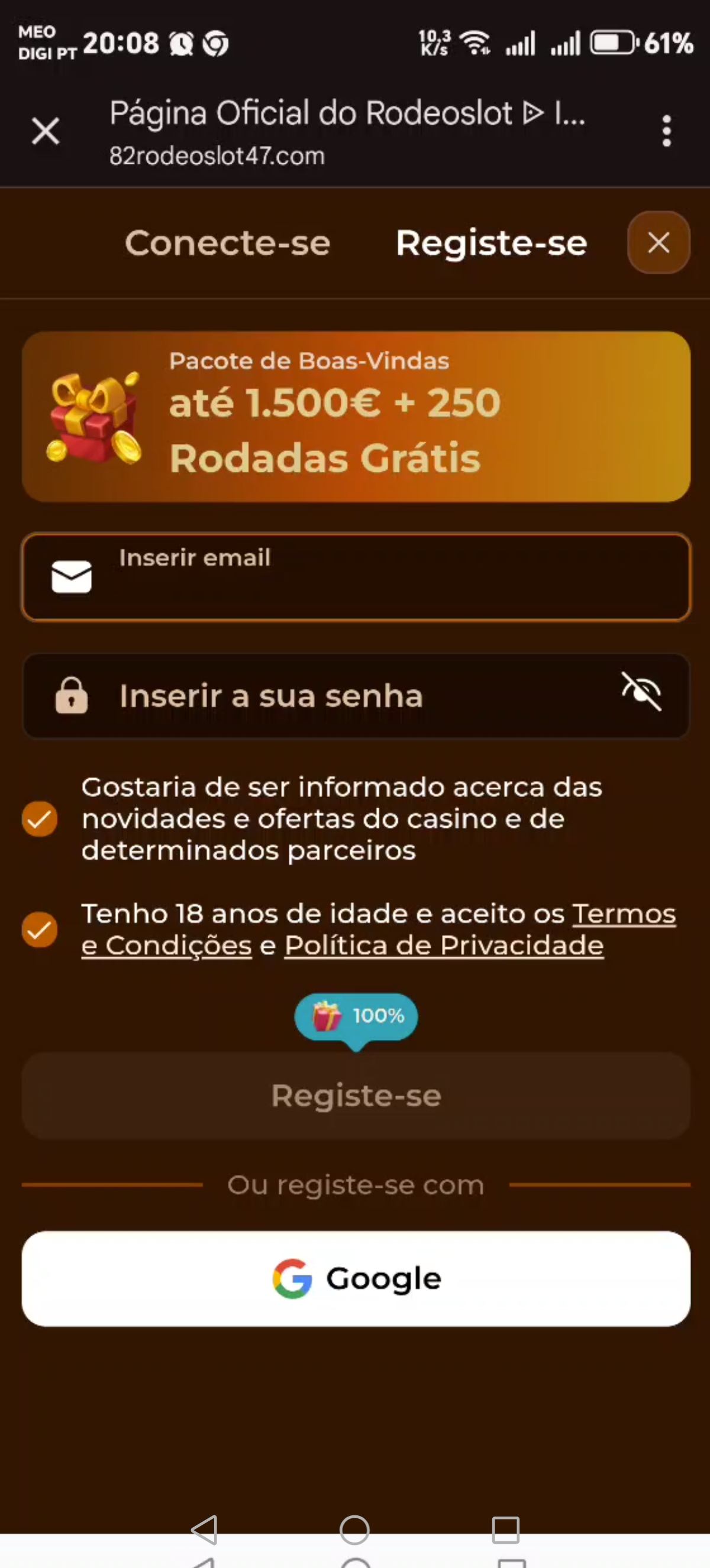The height and width of the screenshot is (1568, 710).
Task: Read the Política de Privacidade
Action: pos(444,946)
